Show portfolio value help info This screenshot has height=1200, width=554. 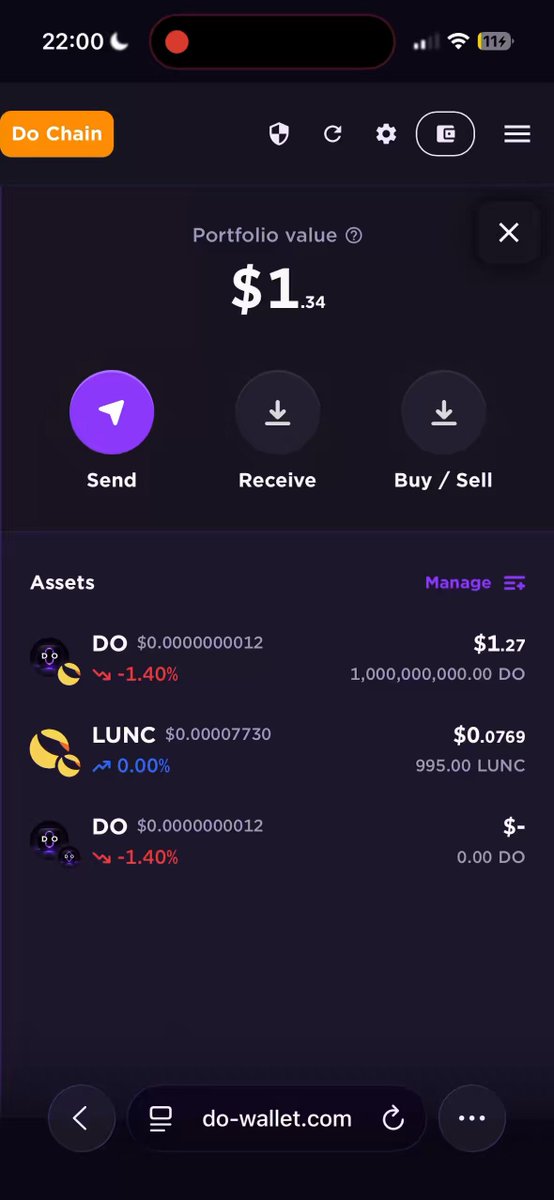353,236
